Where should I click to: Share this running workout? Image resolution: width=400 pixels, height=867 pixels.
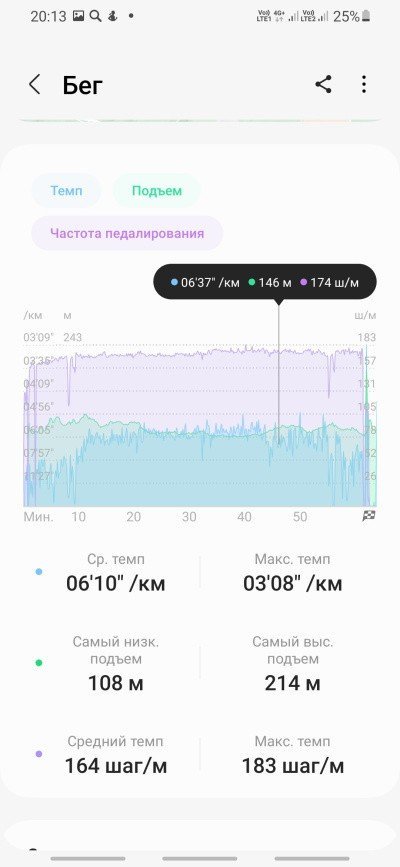(x=323, y=85)
